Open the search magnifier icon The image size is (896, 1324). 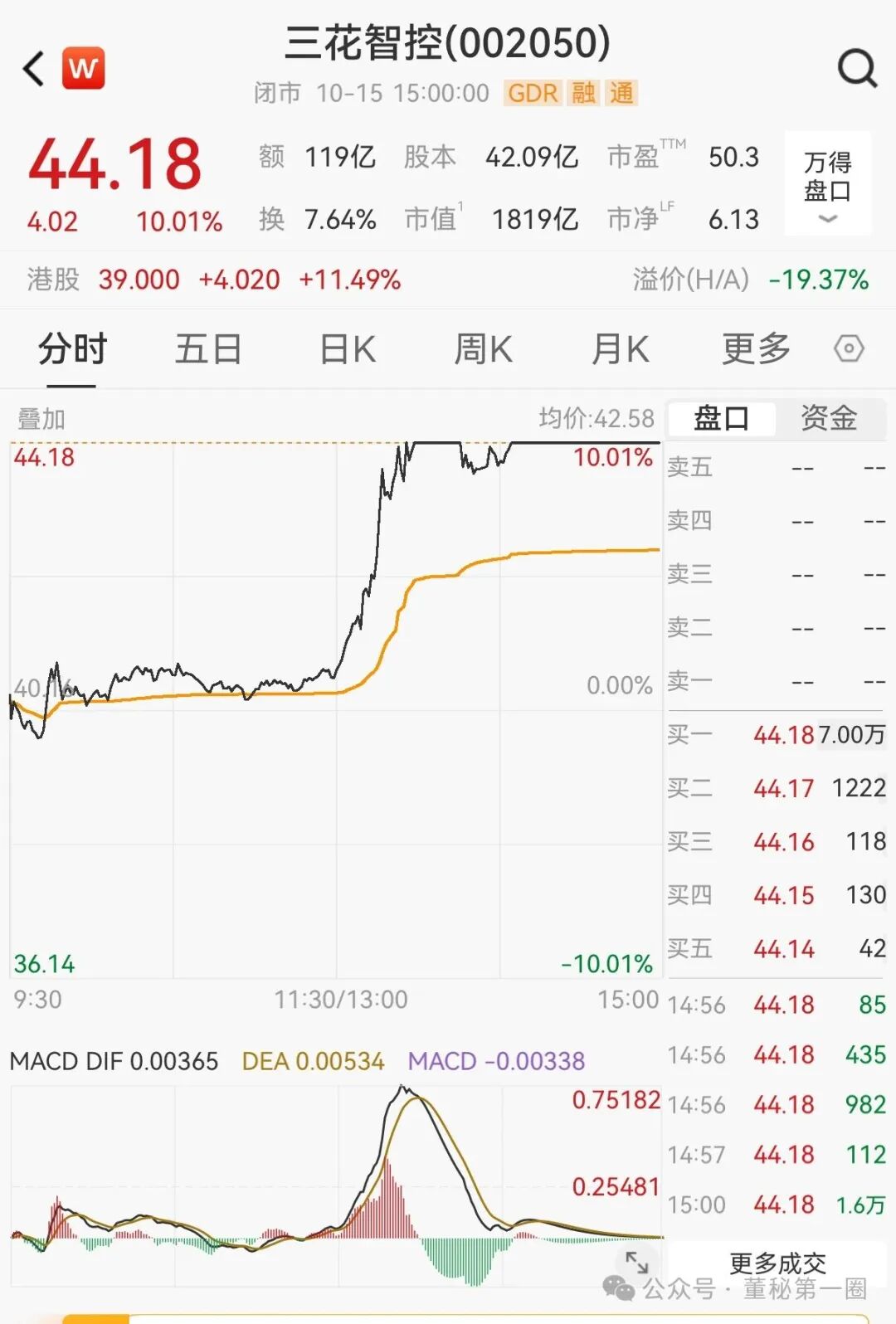tap(857, 68)
